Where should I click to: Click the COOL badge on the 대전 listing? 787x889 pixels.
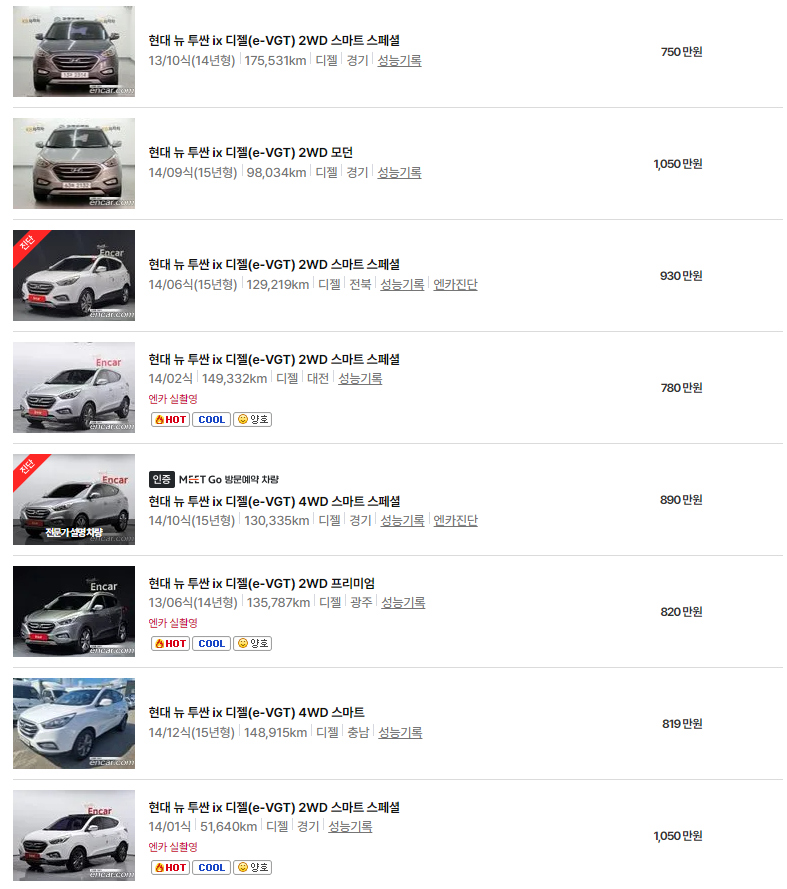(211, 419)
